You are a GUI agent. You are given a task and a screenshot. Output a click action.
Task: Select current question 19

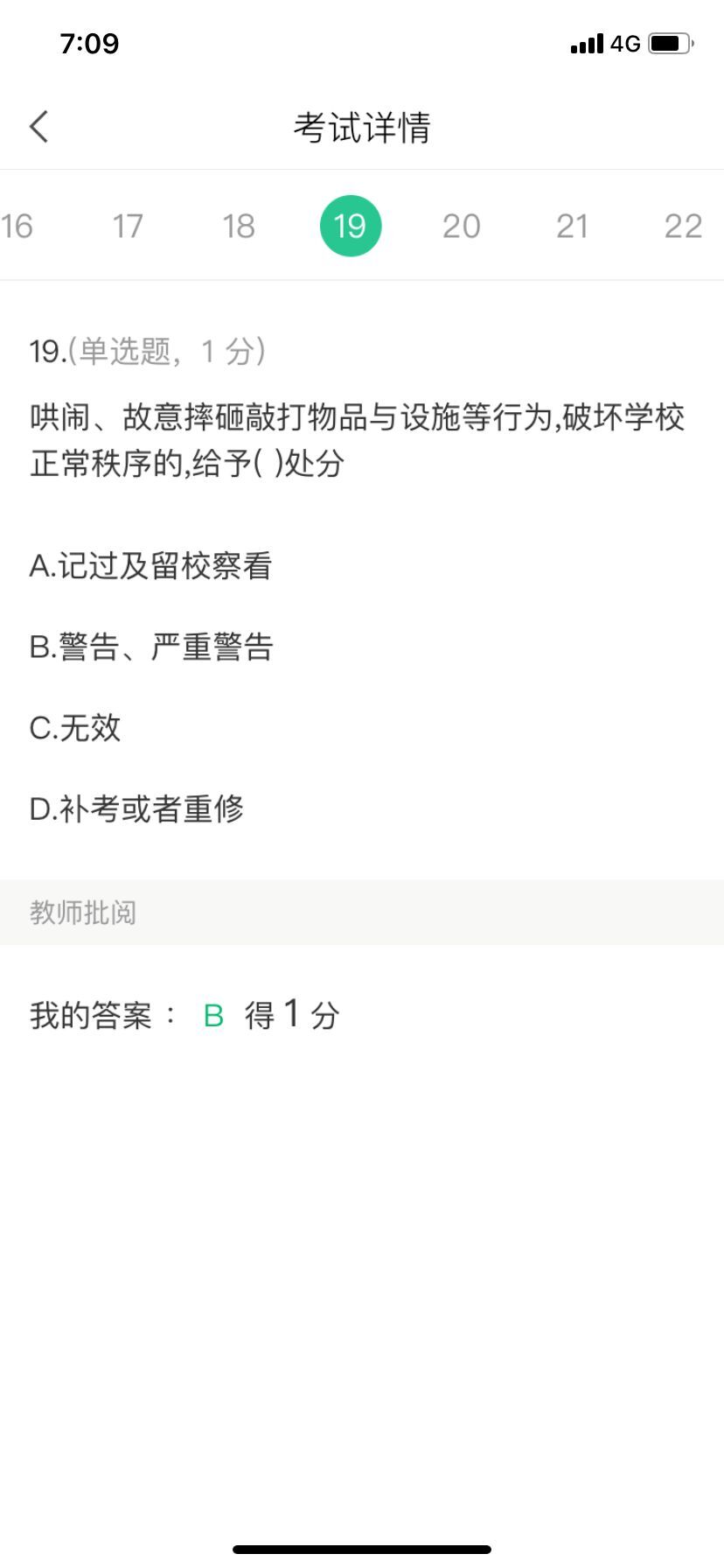point(351,226)
